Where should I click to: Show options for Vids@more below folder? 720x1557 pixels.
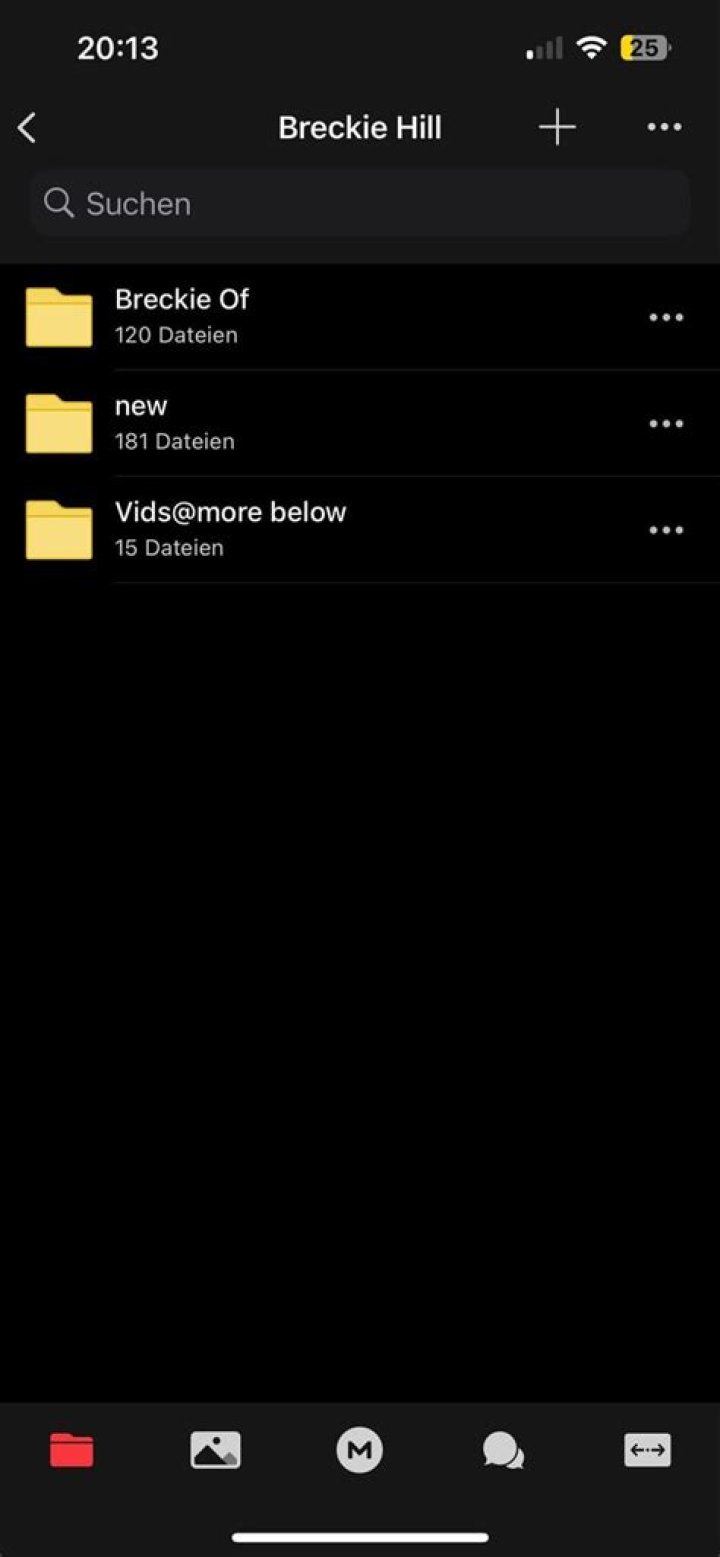click(666, 529)
